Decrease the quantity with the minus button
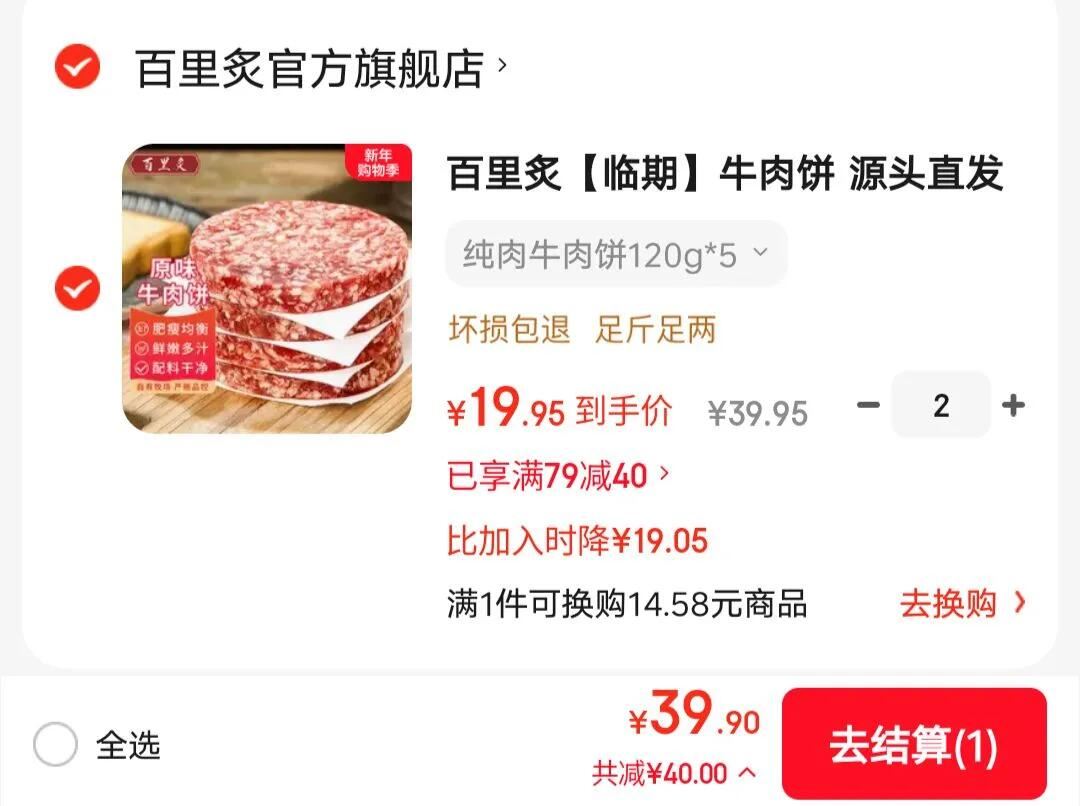The height and width of the screenshot is (806, 1080). [868, 405]
